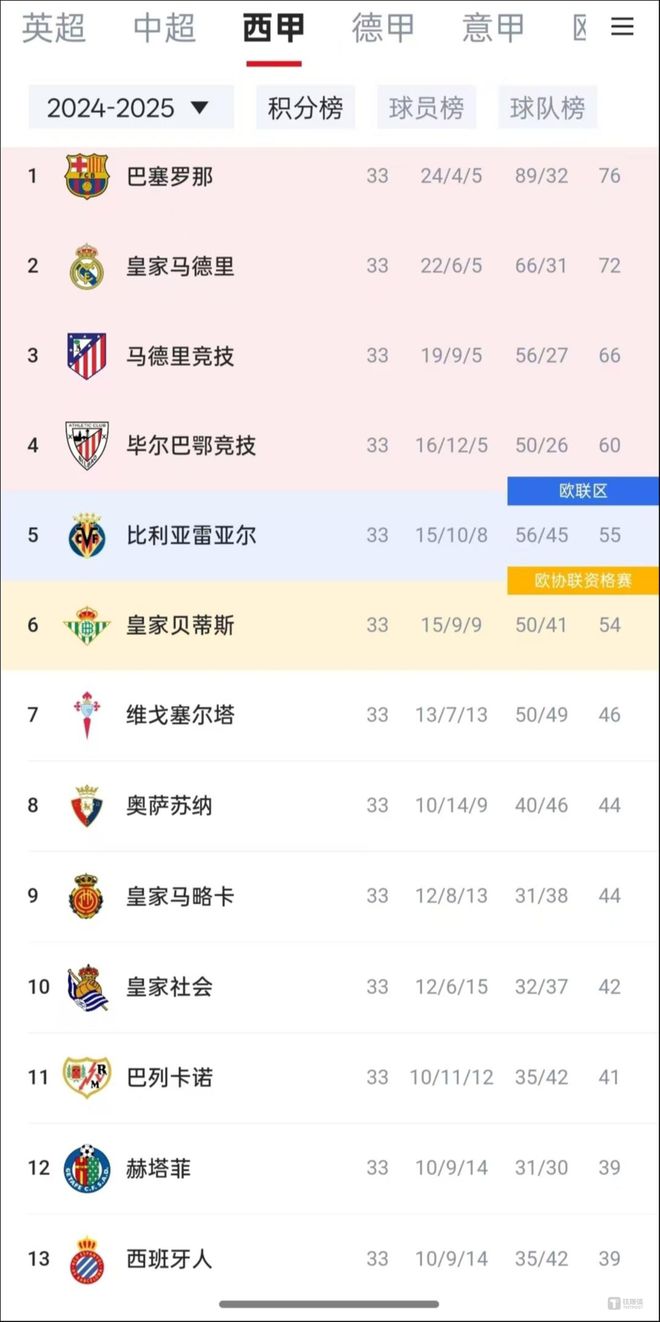Open 奥萨苏纳 team page
This screenshot has height=1322, width=660.
coord(170,805)
